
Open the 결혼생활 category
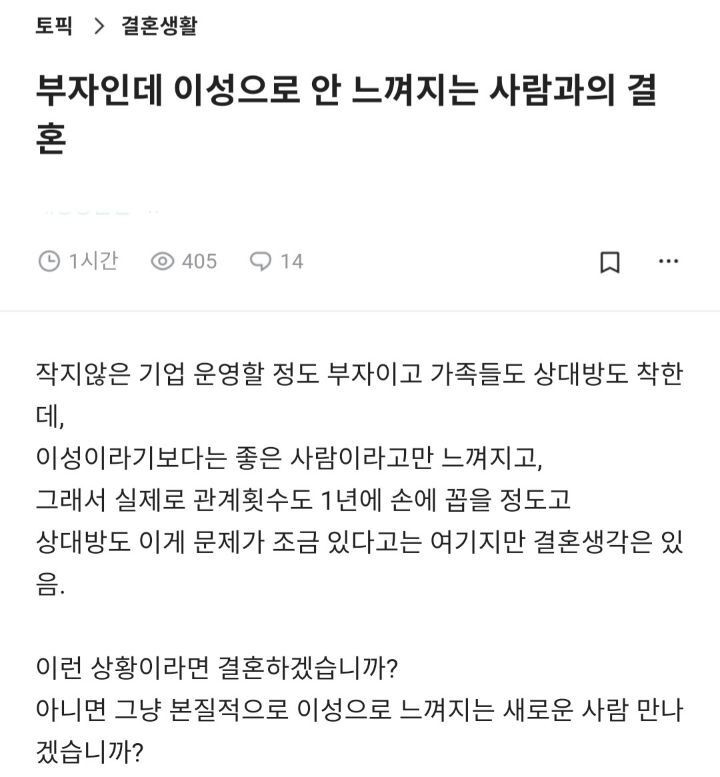(159, 26)
